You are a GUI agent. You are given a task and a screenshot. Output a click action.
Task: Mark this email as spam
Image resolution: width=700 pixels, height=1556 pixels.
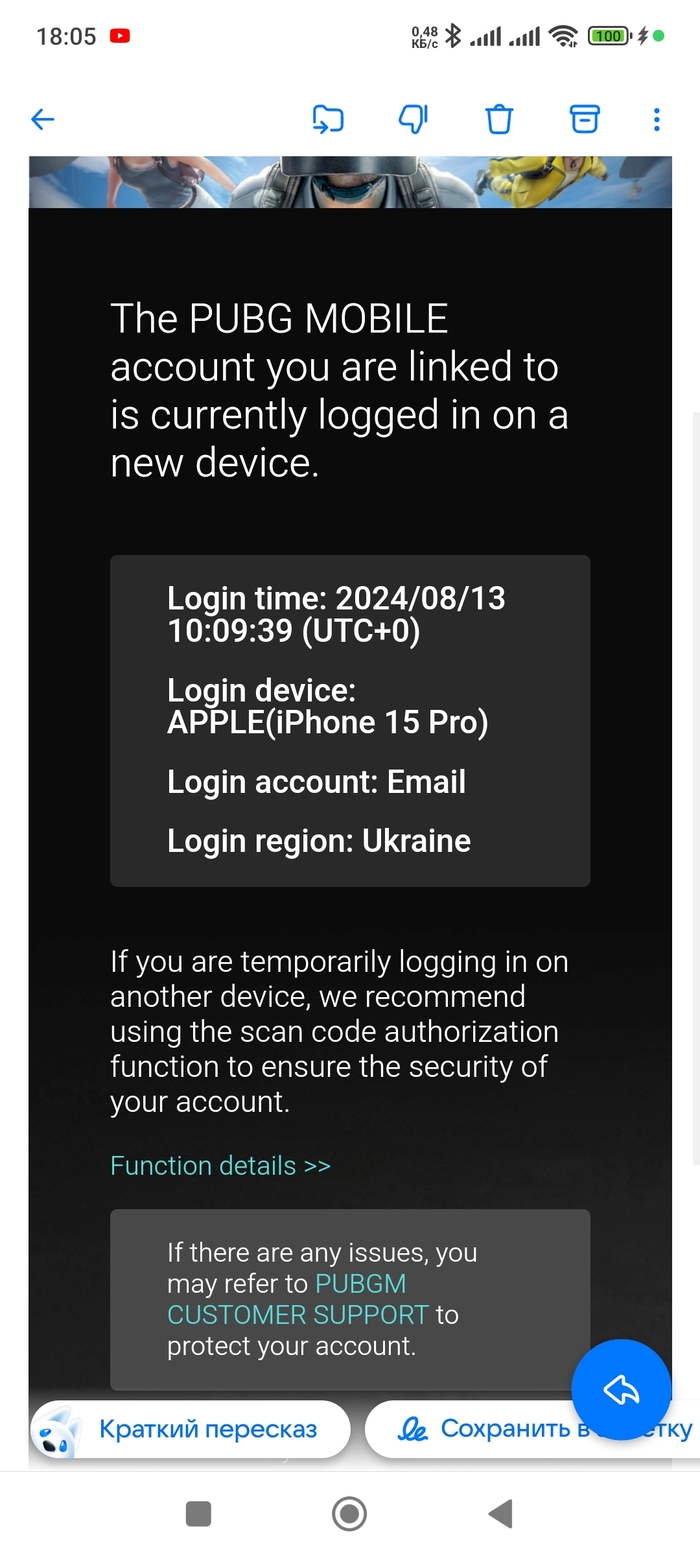pyautogui.click(x=413, y=120)
